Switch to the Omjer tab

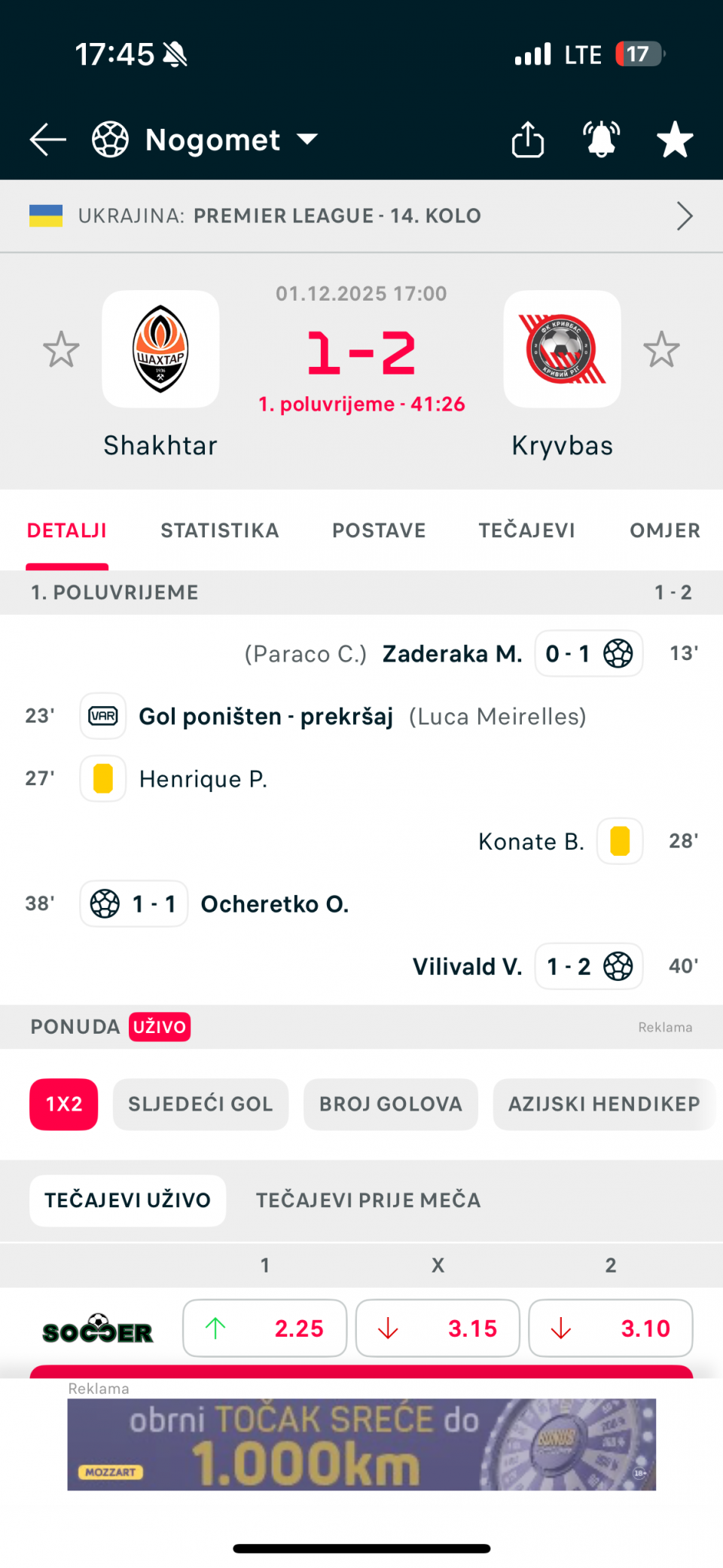tap(664, 530)
